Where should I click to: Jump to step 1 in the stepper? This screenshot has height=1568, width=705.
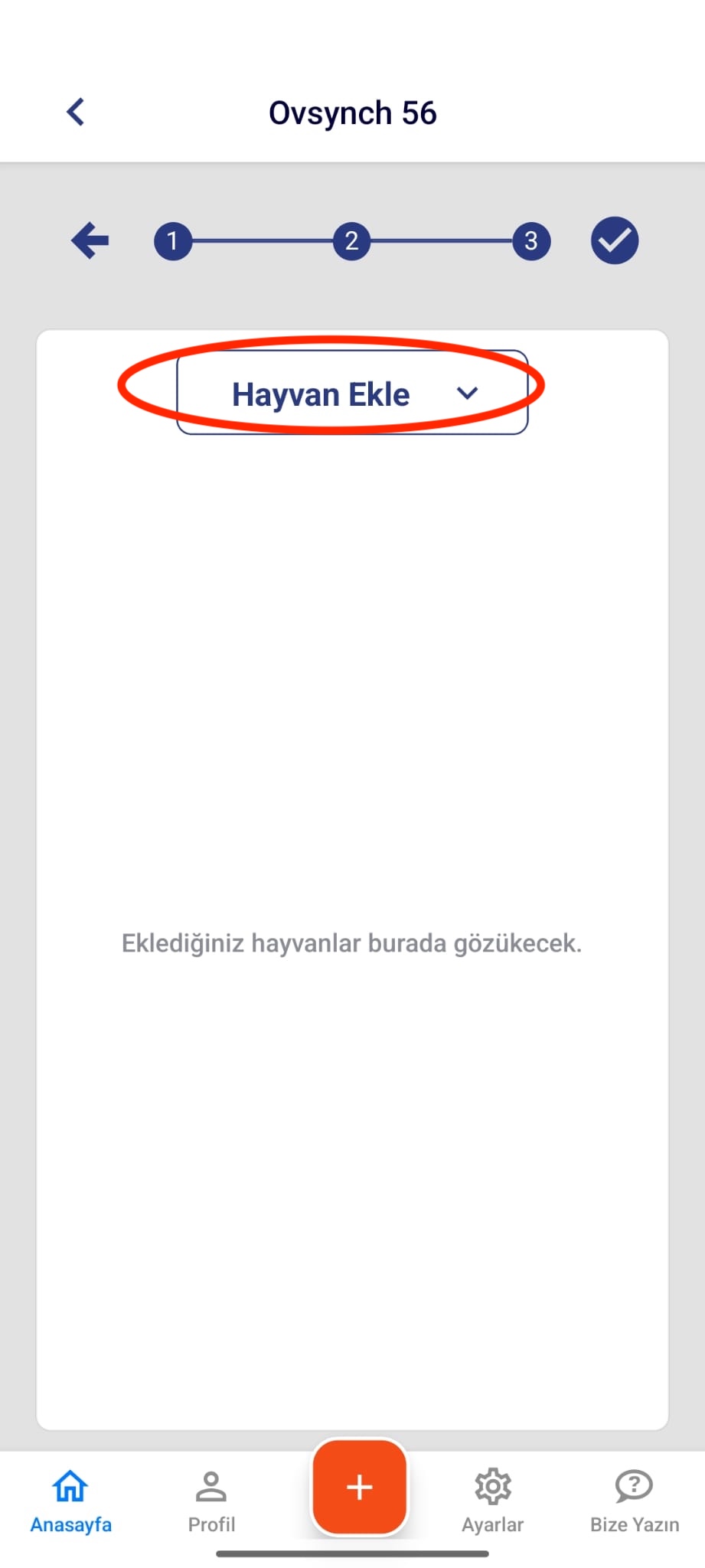click(x=173, y=241)
